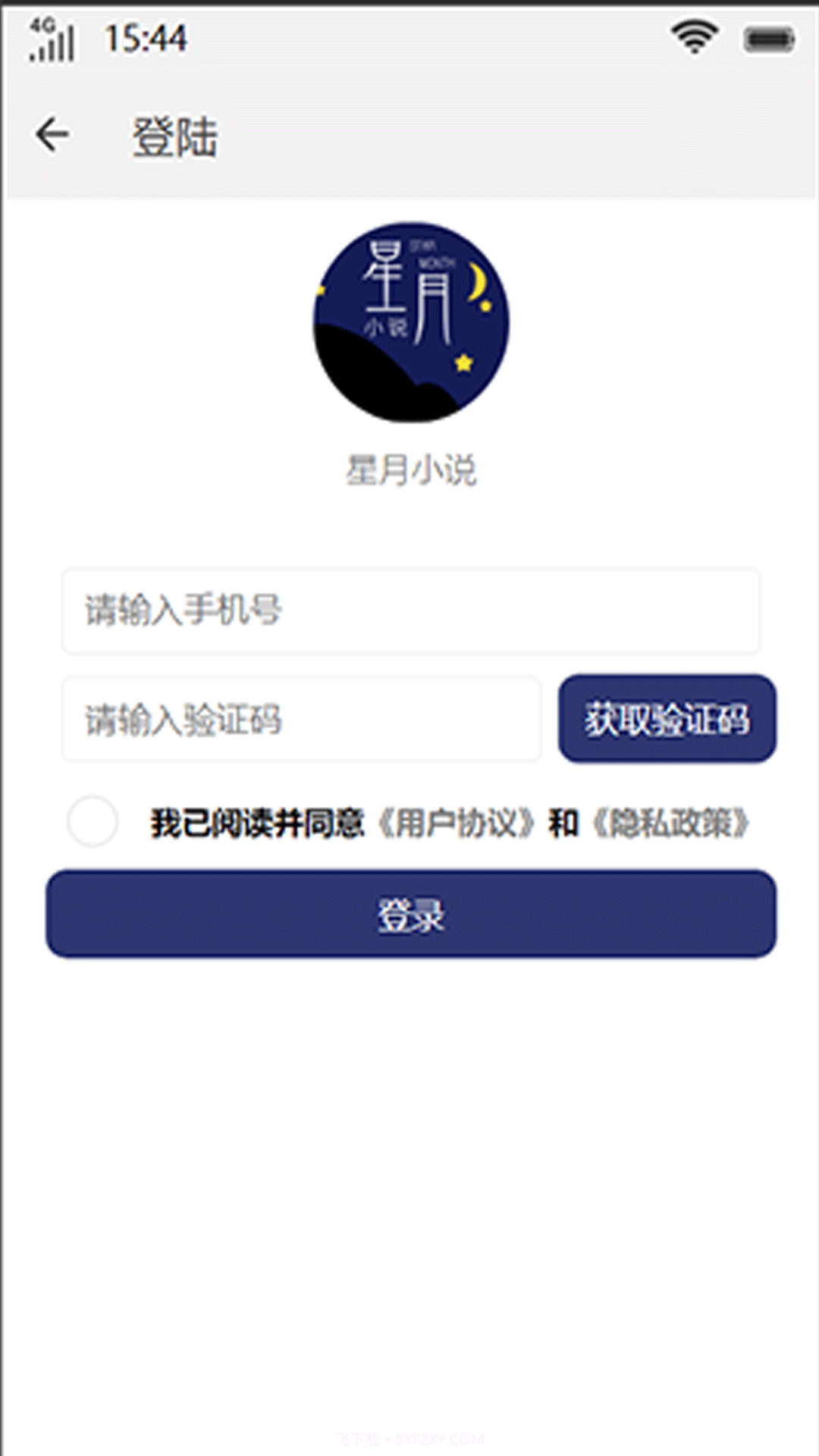819x1456 pixels.
Task: Click the 星月小说 app name text
Action: pos(413,466)
